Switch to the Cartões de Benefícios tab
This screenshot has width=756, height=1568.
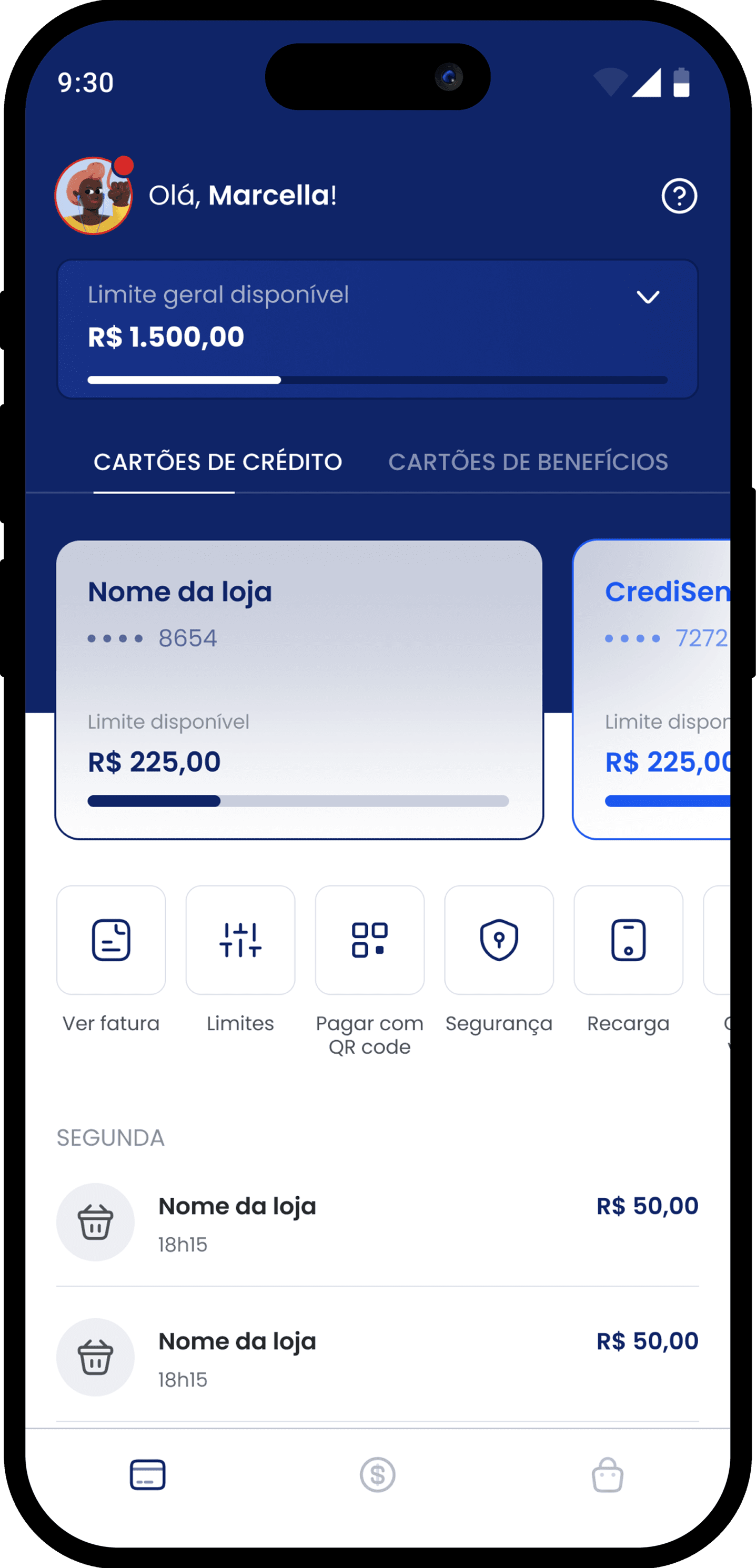(x=528, y=462)
